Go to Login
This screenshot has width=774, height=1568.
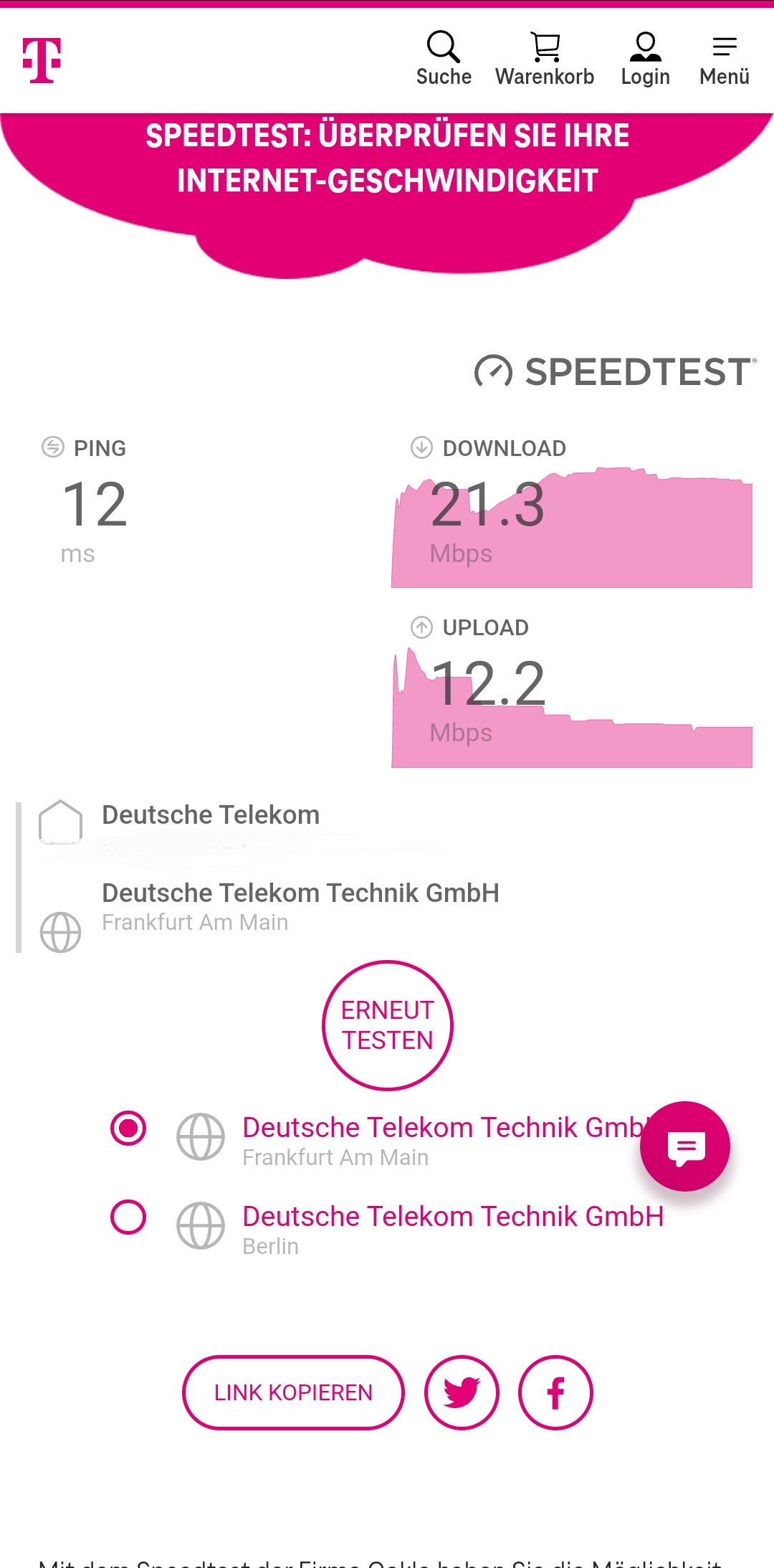coord(645,59)
